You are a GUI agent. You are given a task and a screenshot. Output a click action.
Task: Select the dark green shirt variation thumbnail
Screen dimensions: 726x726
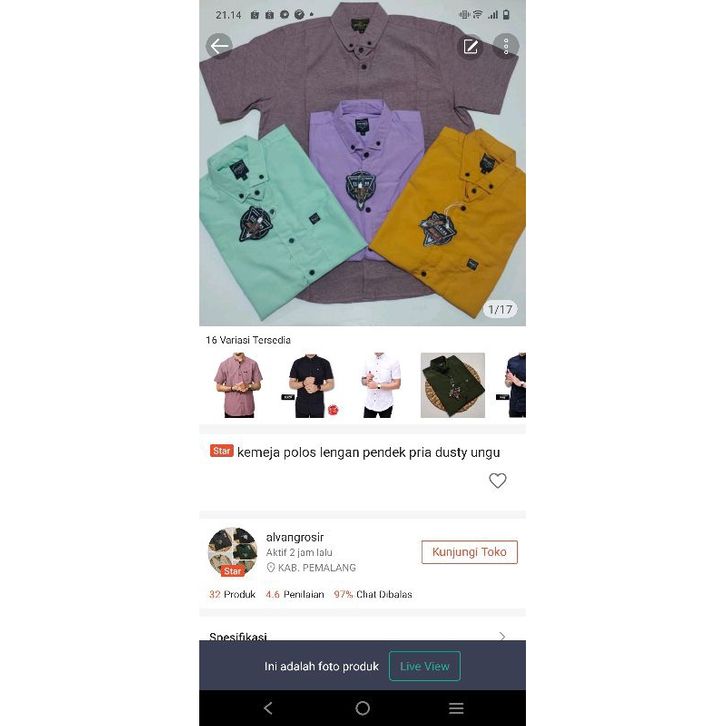click(452, 385)
